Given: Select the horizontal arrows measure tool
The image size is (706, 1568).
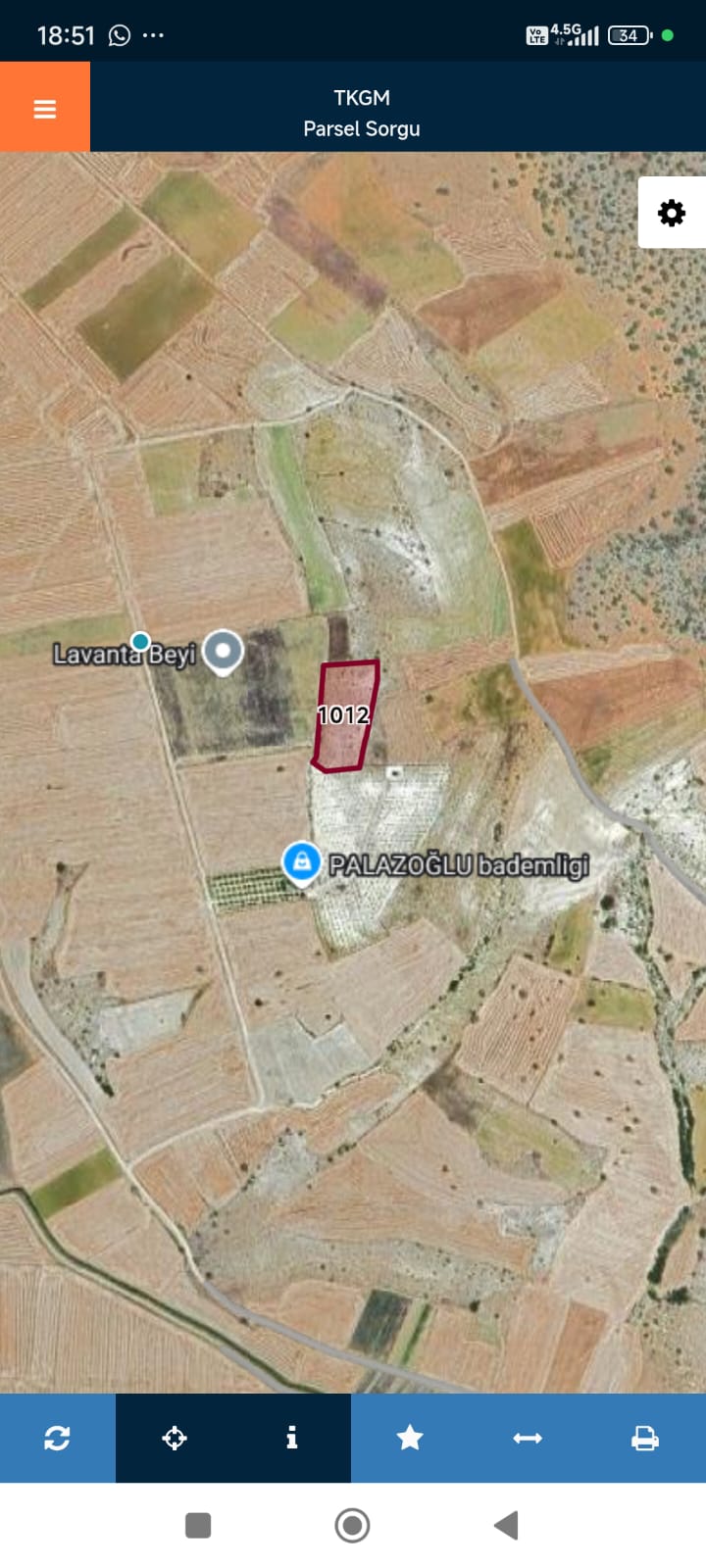Looking at the screenshot, I should pyautogui.click(x=528, y=1438).
